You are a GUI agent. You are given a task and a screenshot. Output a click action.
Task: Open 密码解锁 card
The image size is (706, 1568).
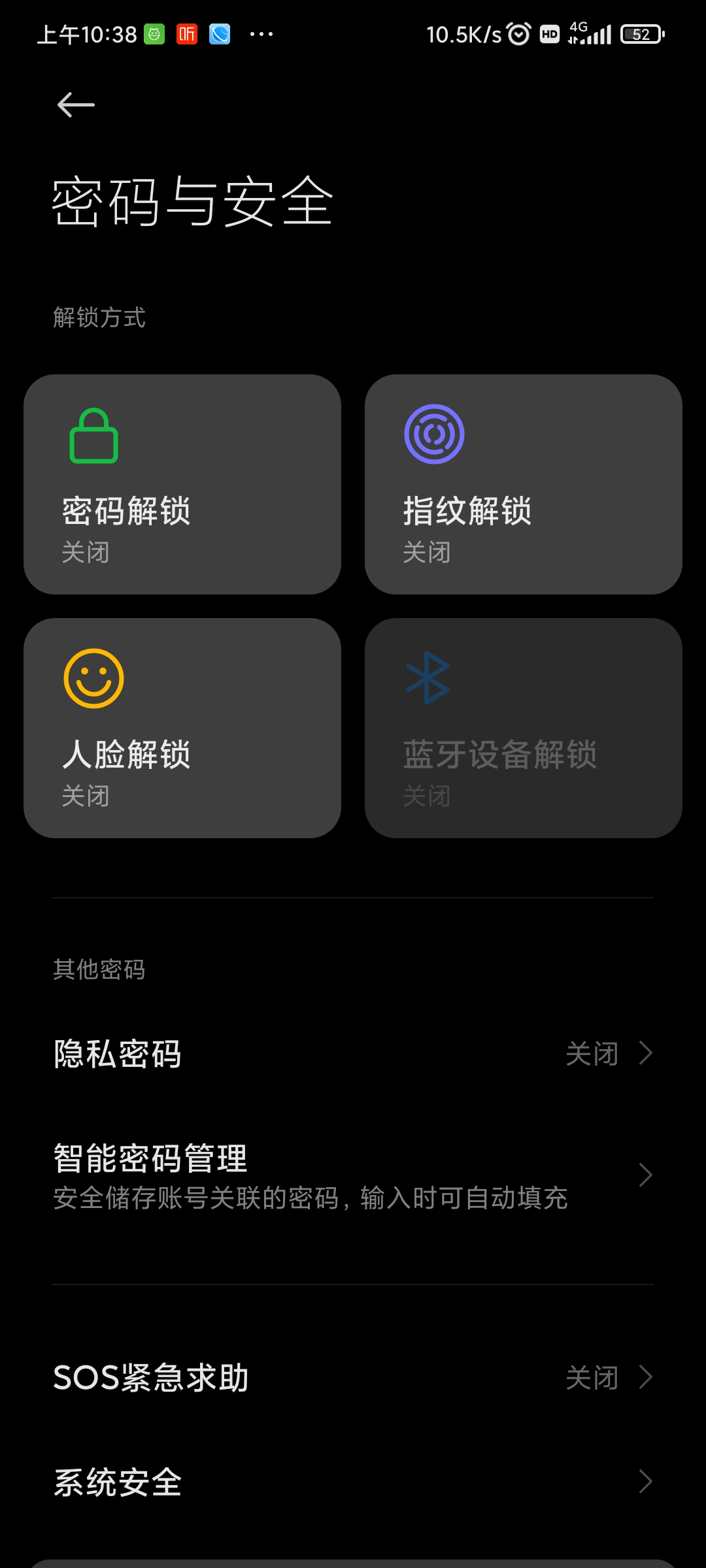coord(182,484)
